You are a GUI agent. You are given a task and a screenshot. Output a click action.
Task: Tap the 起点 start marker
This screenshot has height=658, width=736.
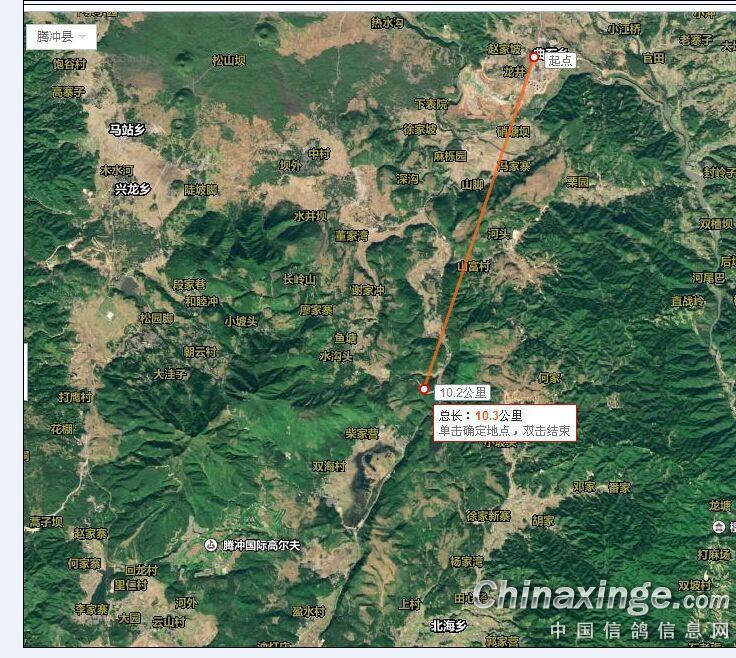pyautogui.click(x=535, y=58)
